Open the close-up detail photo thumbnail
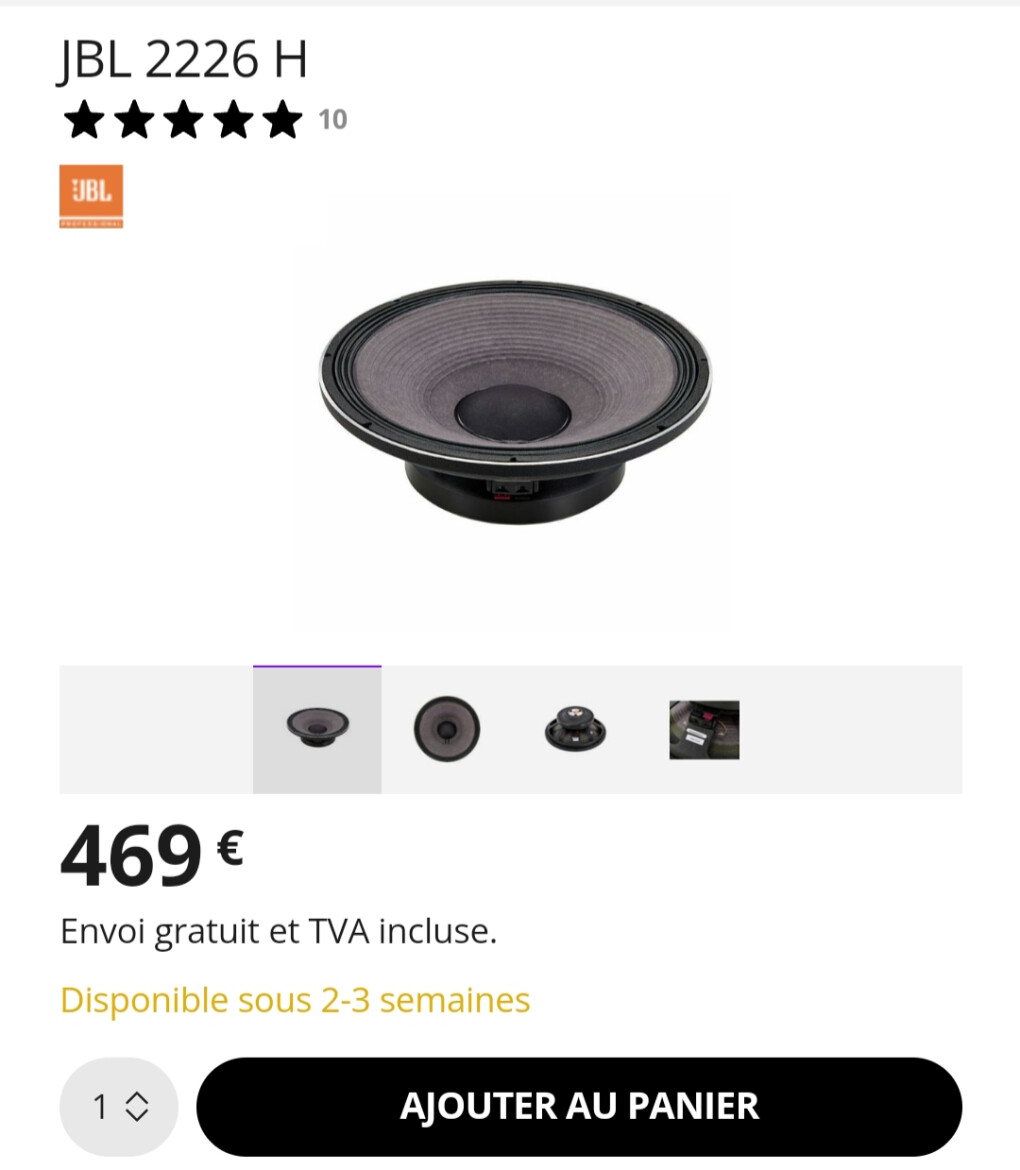The image size is (1020, 1170). [704, 730]
